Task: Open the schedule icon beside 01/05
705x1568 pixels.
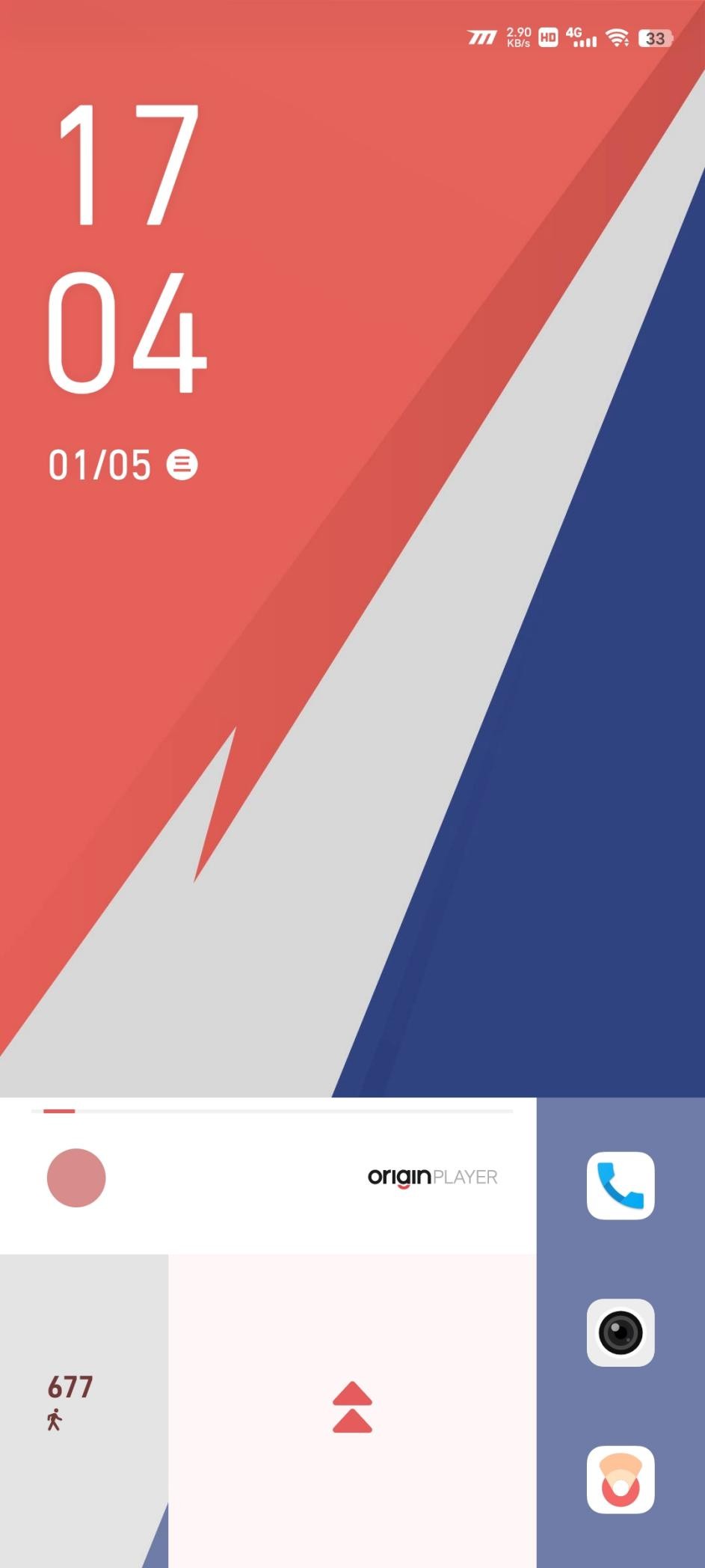Action: pos(182,465)
